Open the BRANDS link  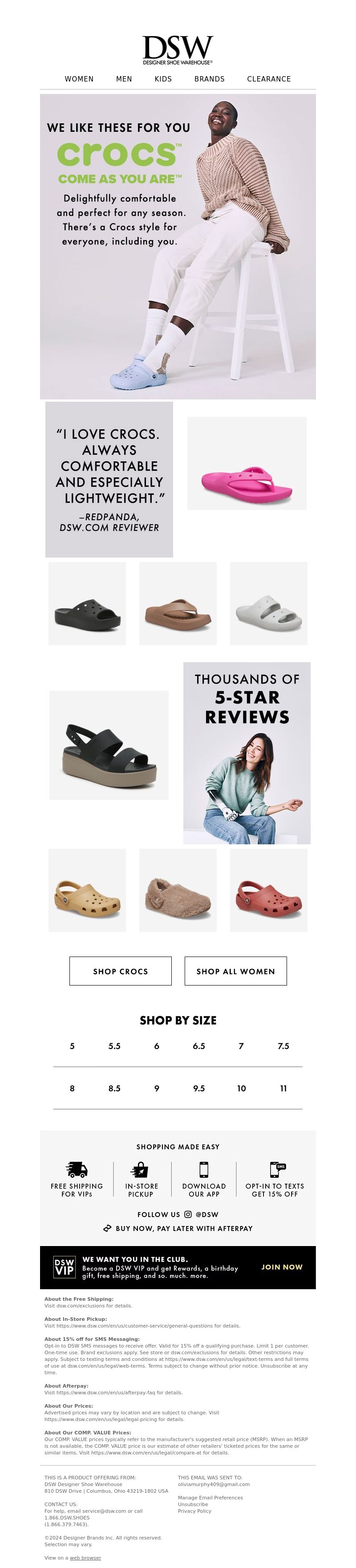click(209, 79)
